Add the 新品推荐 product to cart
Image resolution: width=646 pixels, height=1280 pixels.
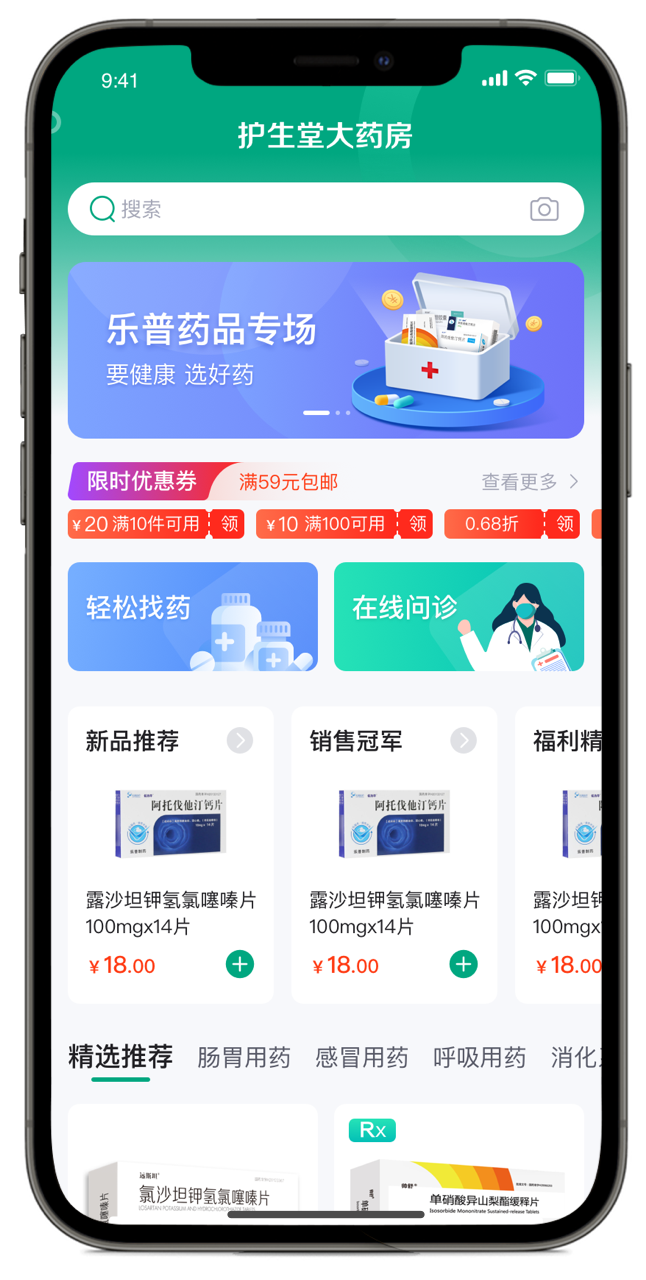(239, 964)
